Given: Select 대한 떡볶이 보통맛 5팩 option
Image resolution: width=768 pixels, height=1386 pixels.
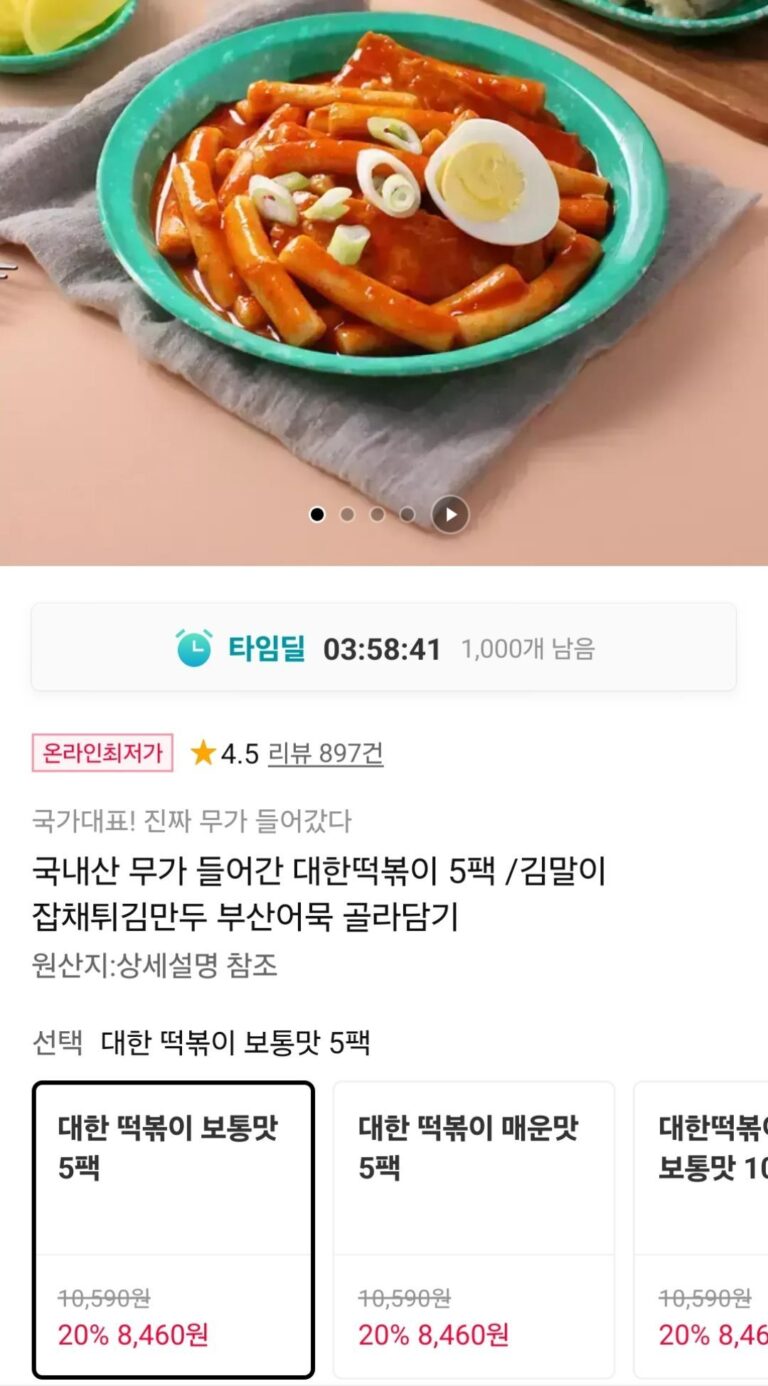Looking at the screenshot, I should click(x=173, y=1229).
